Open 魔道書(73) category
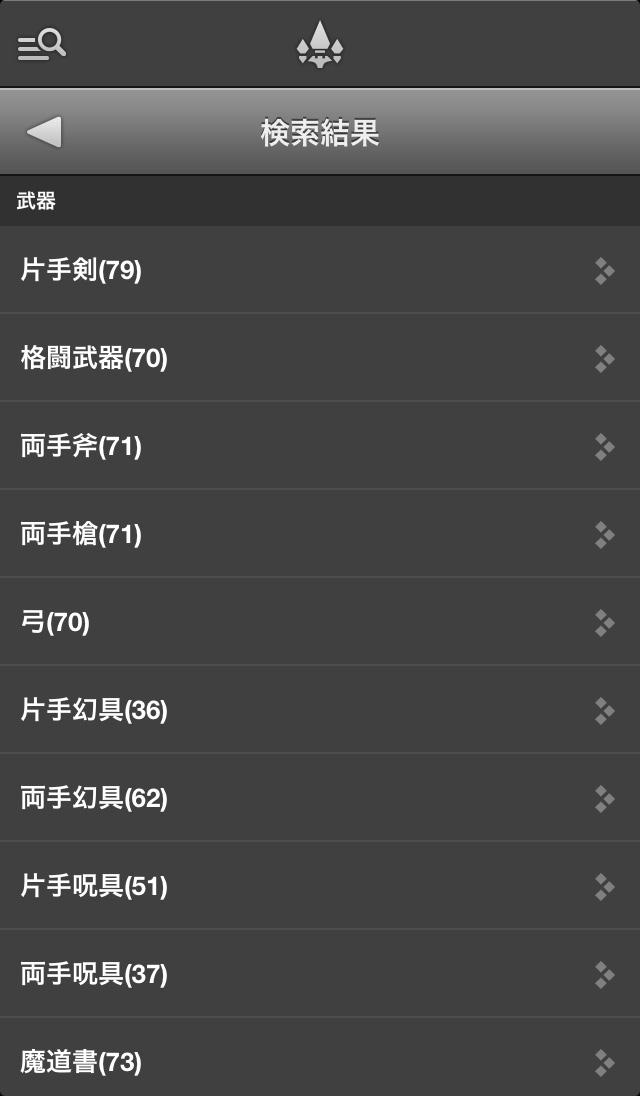 pyautogui.click(x=320, y=1060)
